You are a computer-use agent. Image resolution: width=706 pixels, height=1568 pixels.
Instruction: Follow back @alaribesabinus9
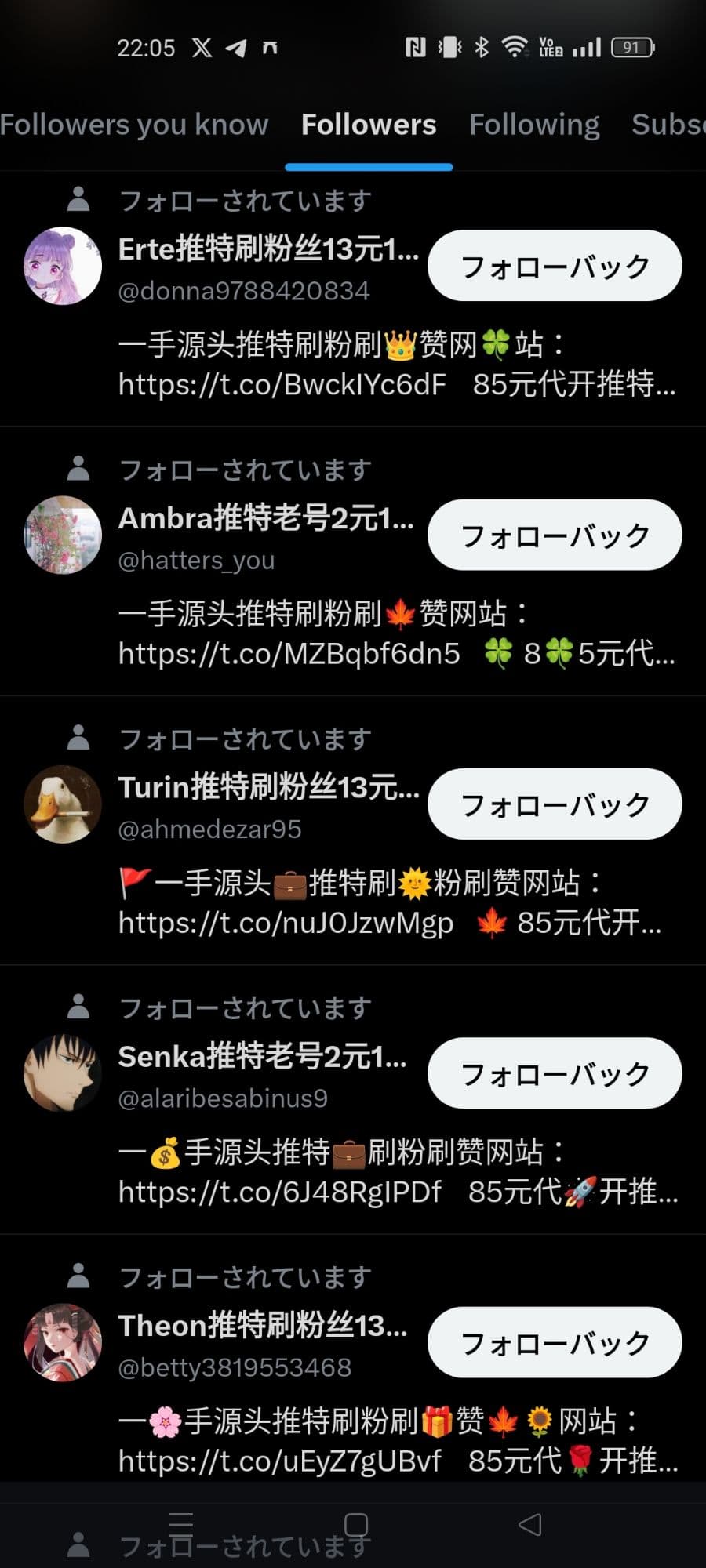554,1074
